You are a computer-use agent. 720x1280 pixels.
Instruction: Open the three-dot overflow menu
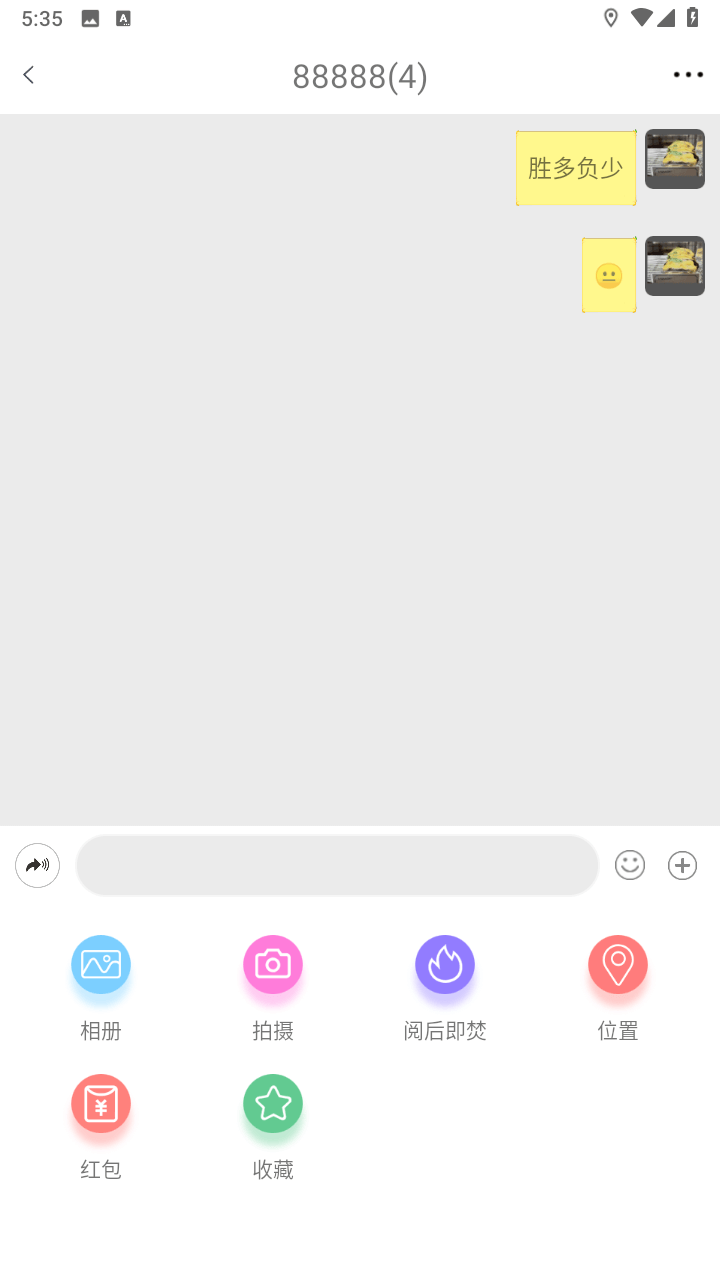tap(688, 75)
